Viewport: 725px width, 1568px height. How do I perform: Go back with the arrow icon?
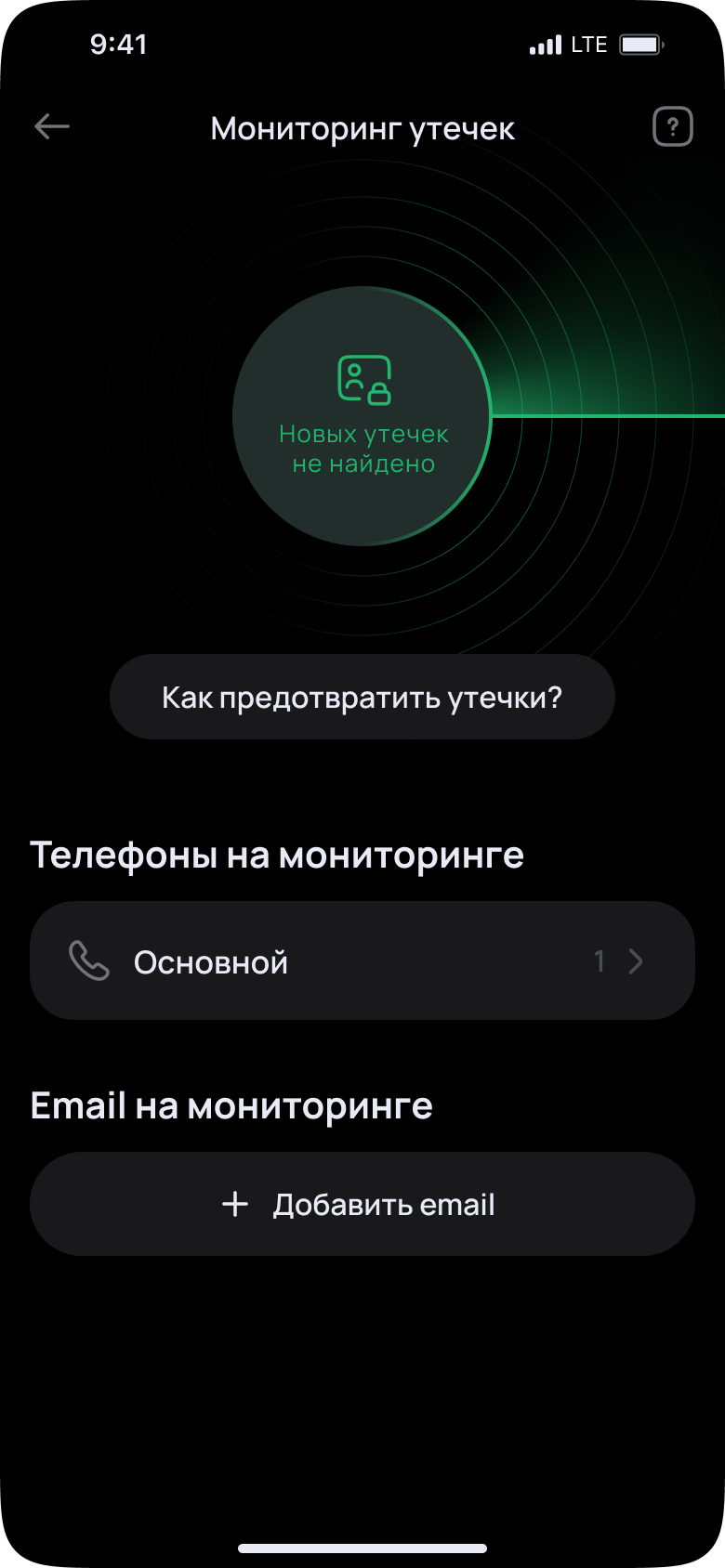coord(52,126)
